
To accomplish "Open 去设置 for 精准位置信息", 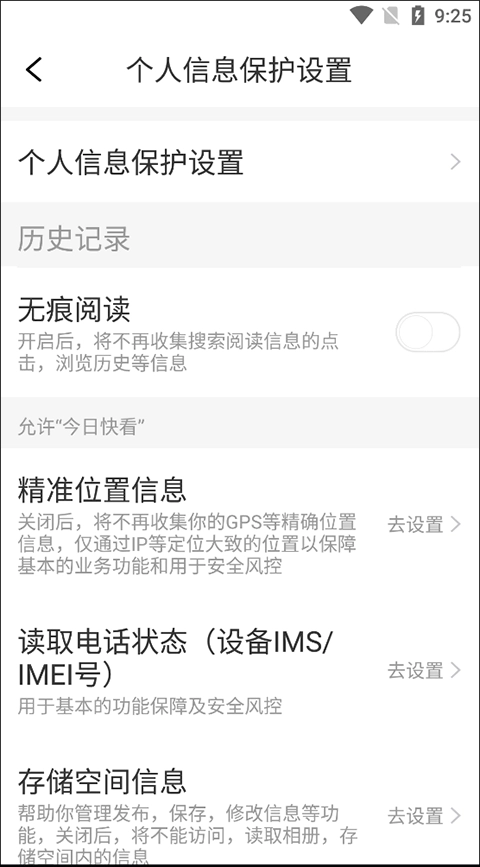I will pyautogui.click(x=424, y=524).
